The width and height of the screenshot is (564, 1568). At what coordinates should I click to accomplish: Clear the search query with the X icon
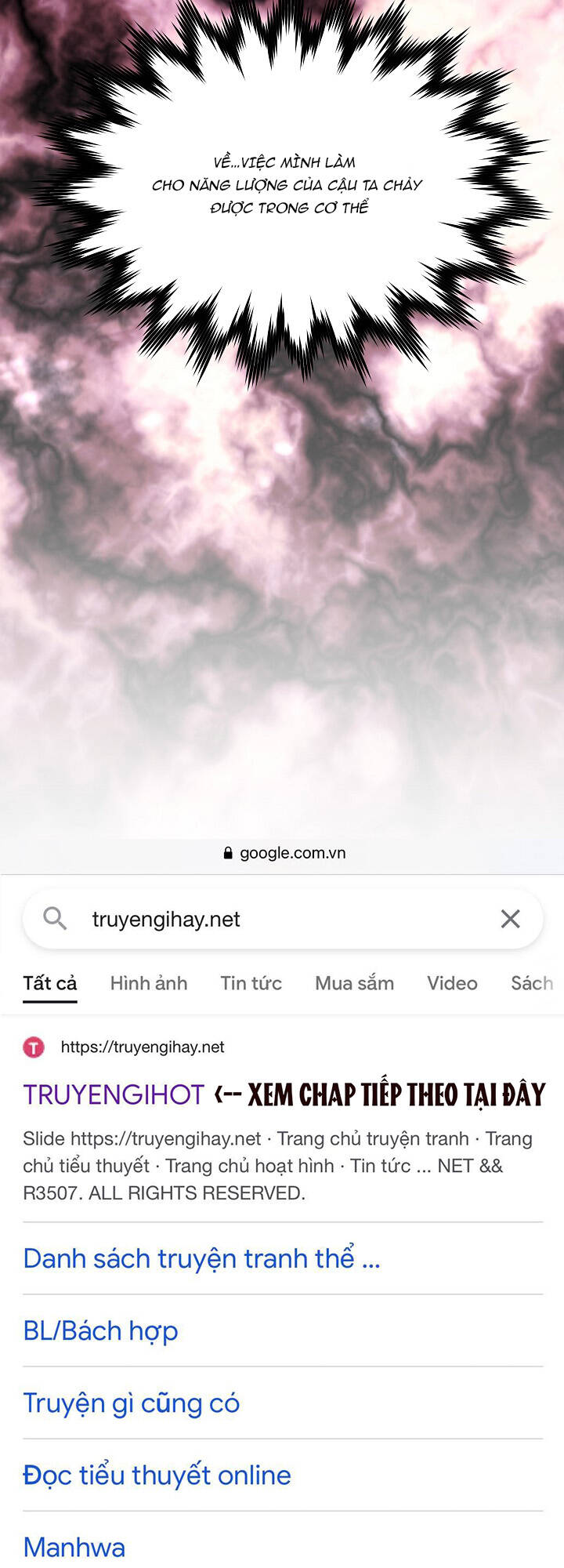510,918
